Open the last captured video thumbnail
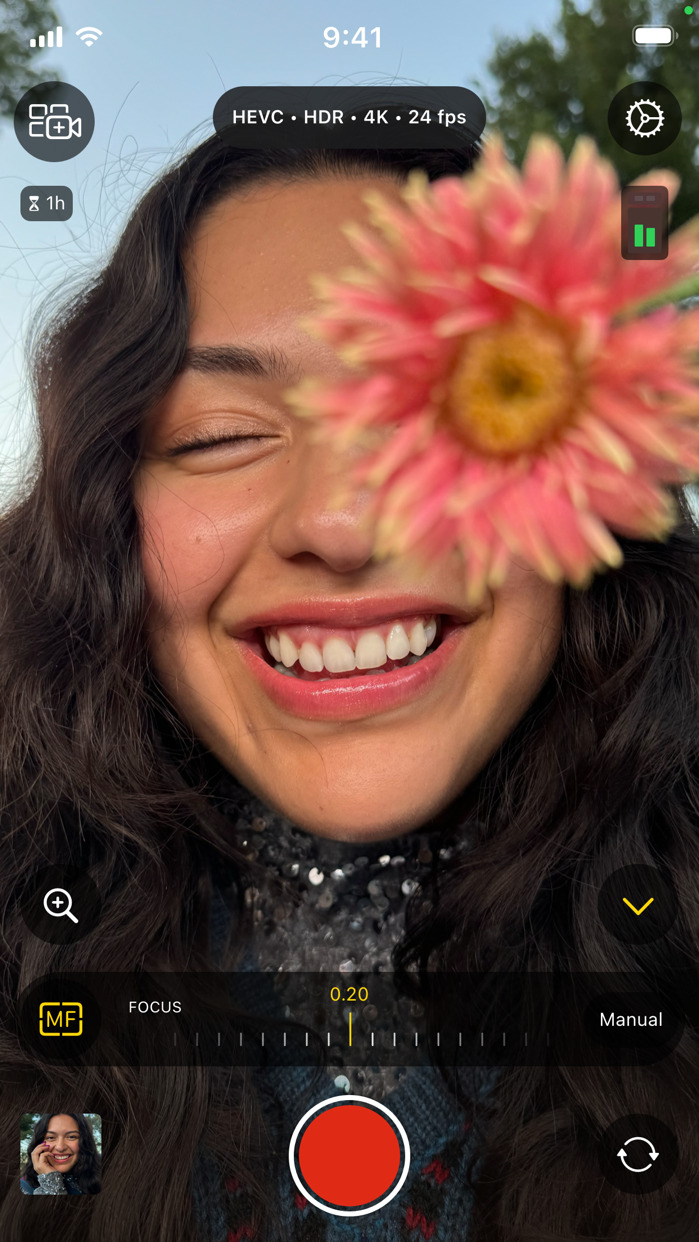This screenshot has height=1242, width=699. [61, 1154]
